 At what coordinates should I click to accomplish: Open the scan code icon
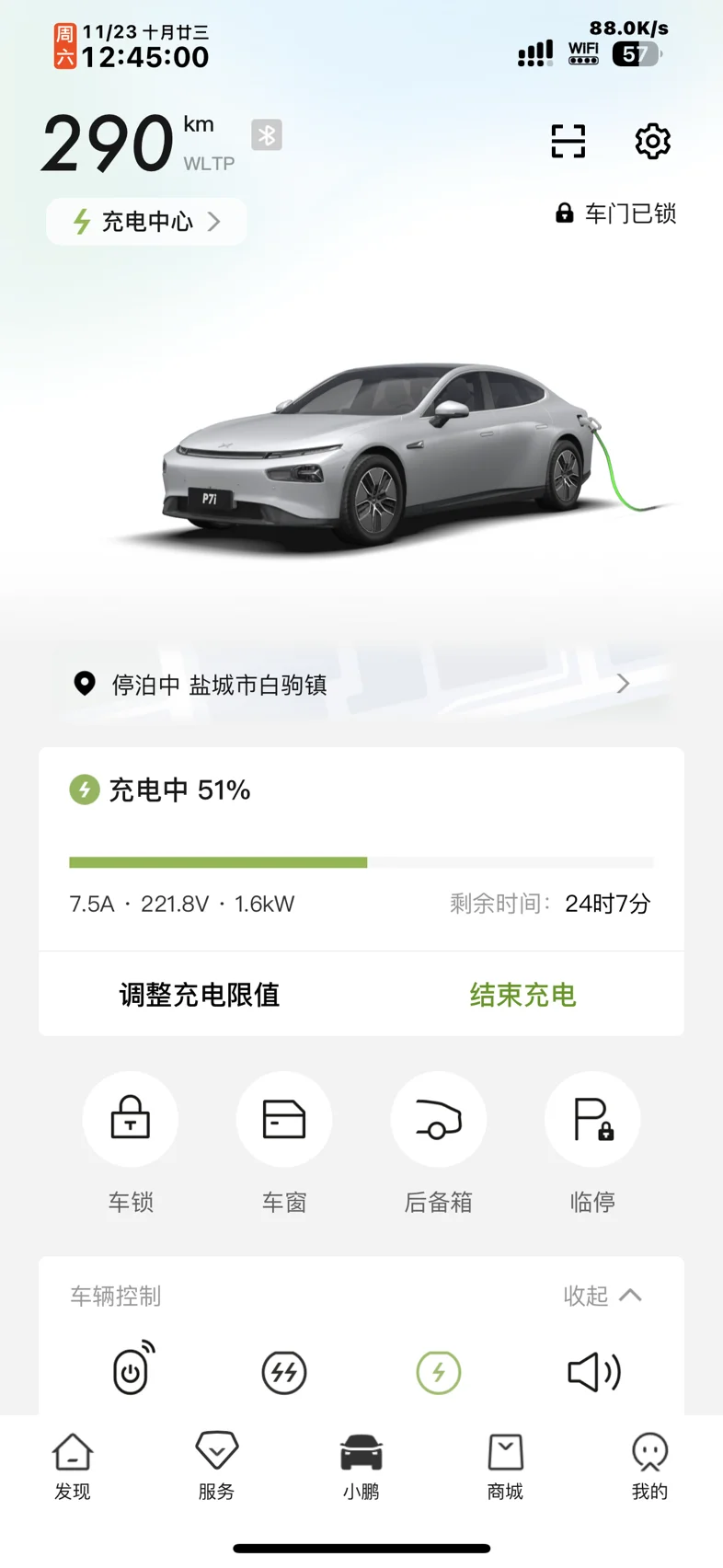568,142
